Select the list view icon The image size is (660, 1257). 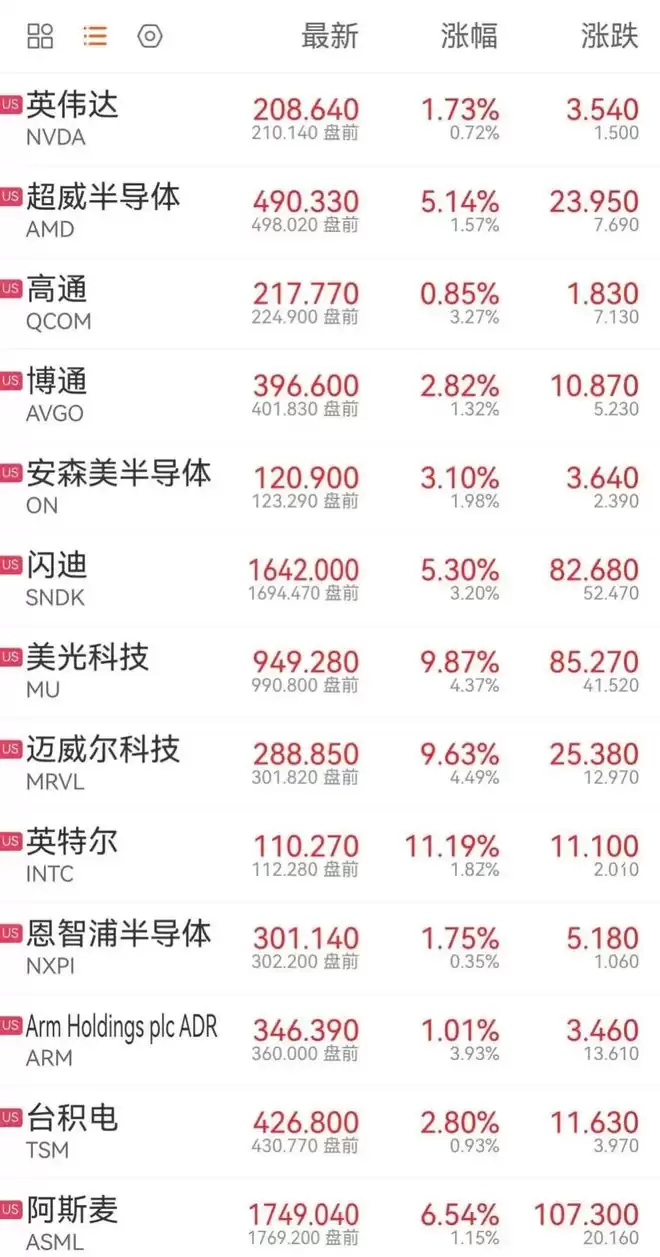coord(95,37)
